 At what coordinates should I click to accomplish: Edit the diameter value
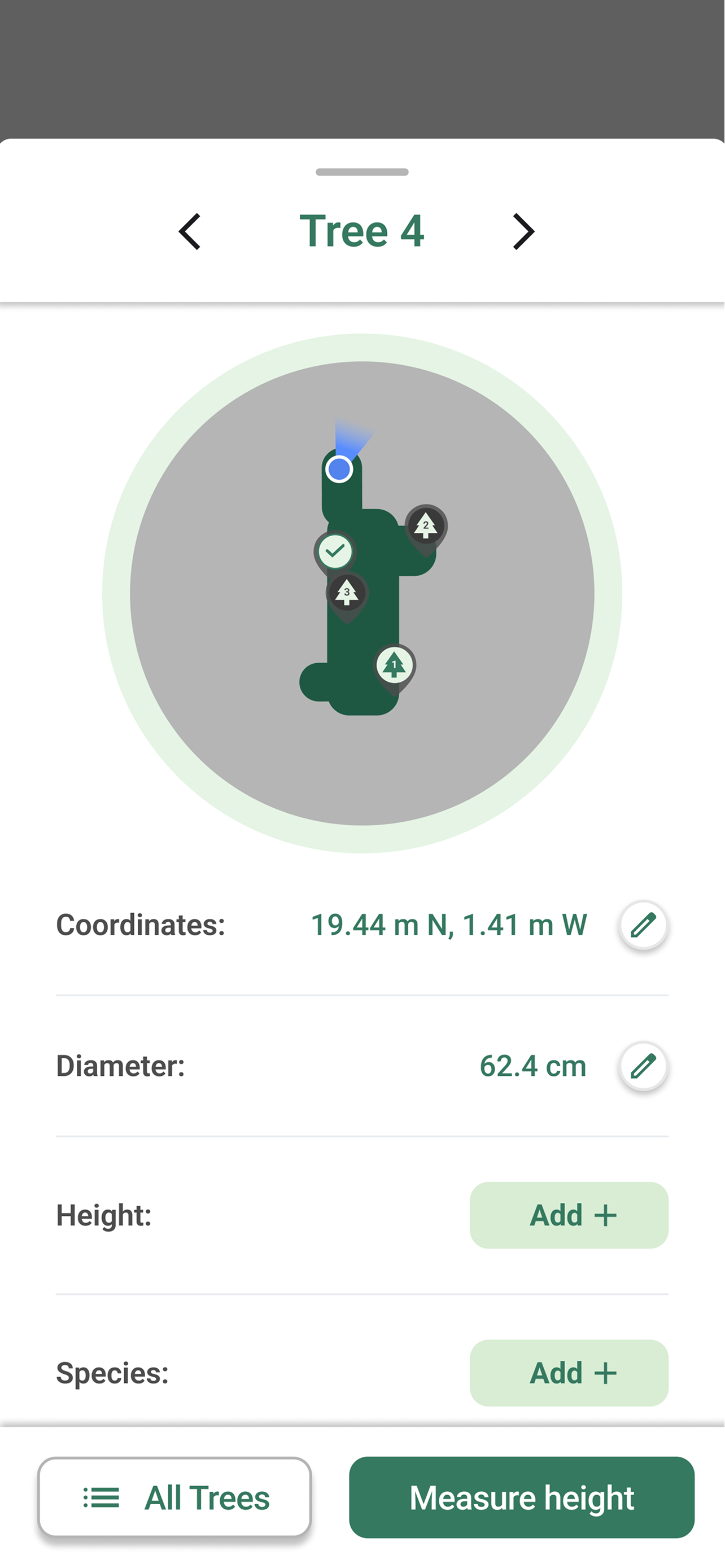click(x=644, y=1066)
